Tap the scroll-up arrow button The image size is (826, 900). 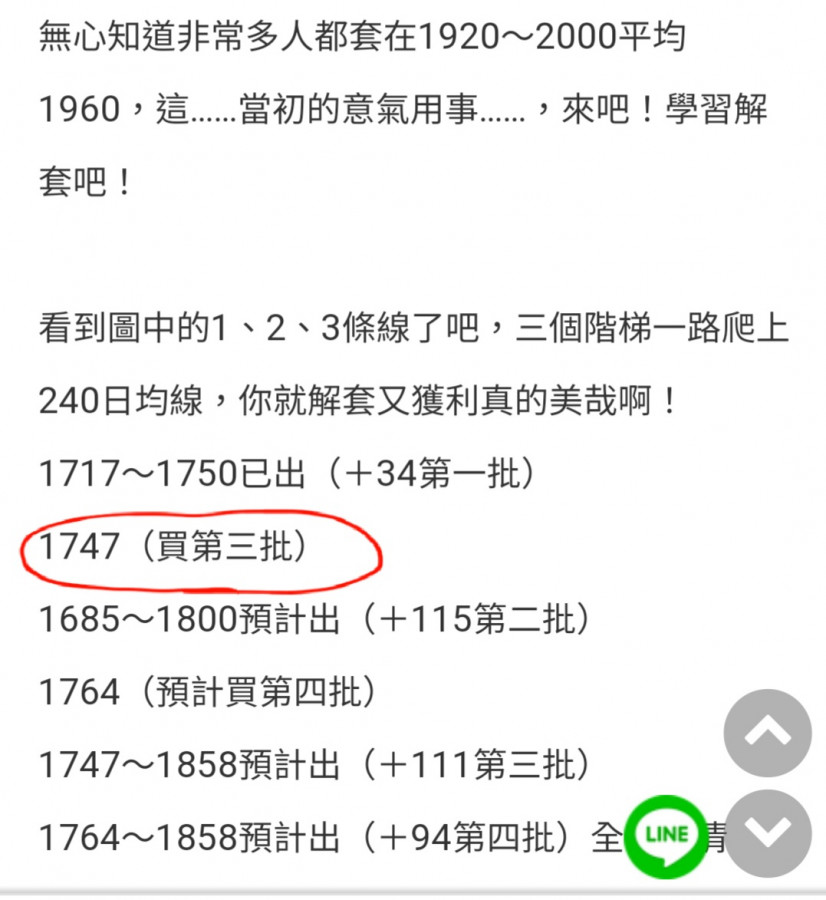(x=767, y=733)
